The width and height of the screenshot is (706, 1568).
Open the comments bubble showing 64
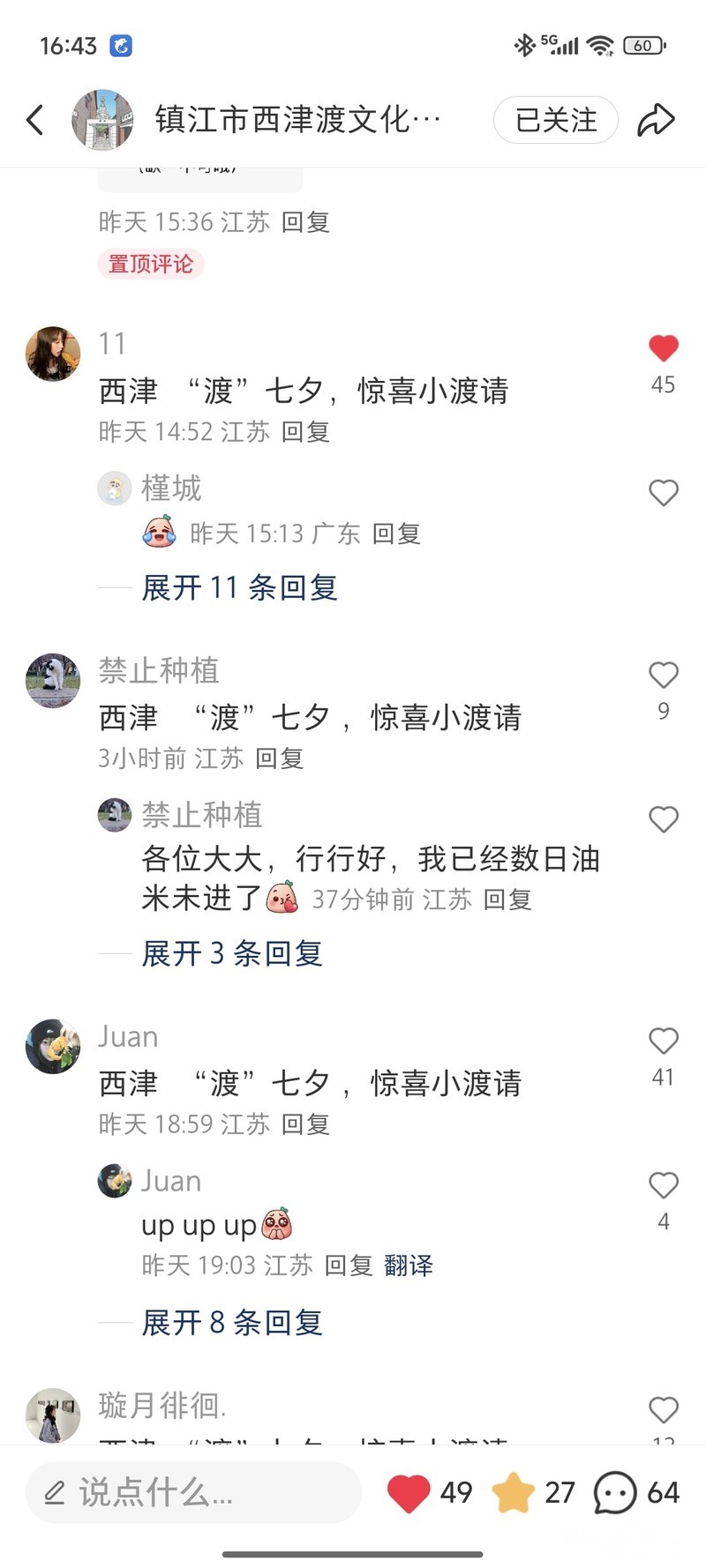click(615, 1492)
